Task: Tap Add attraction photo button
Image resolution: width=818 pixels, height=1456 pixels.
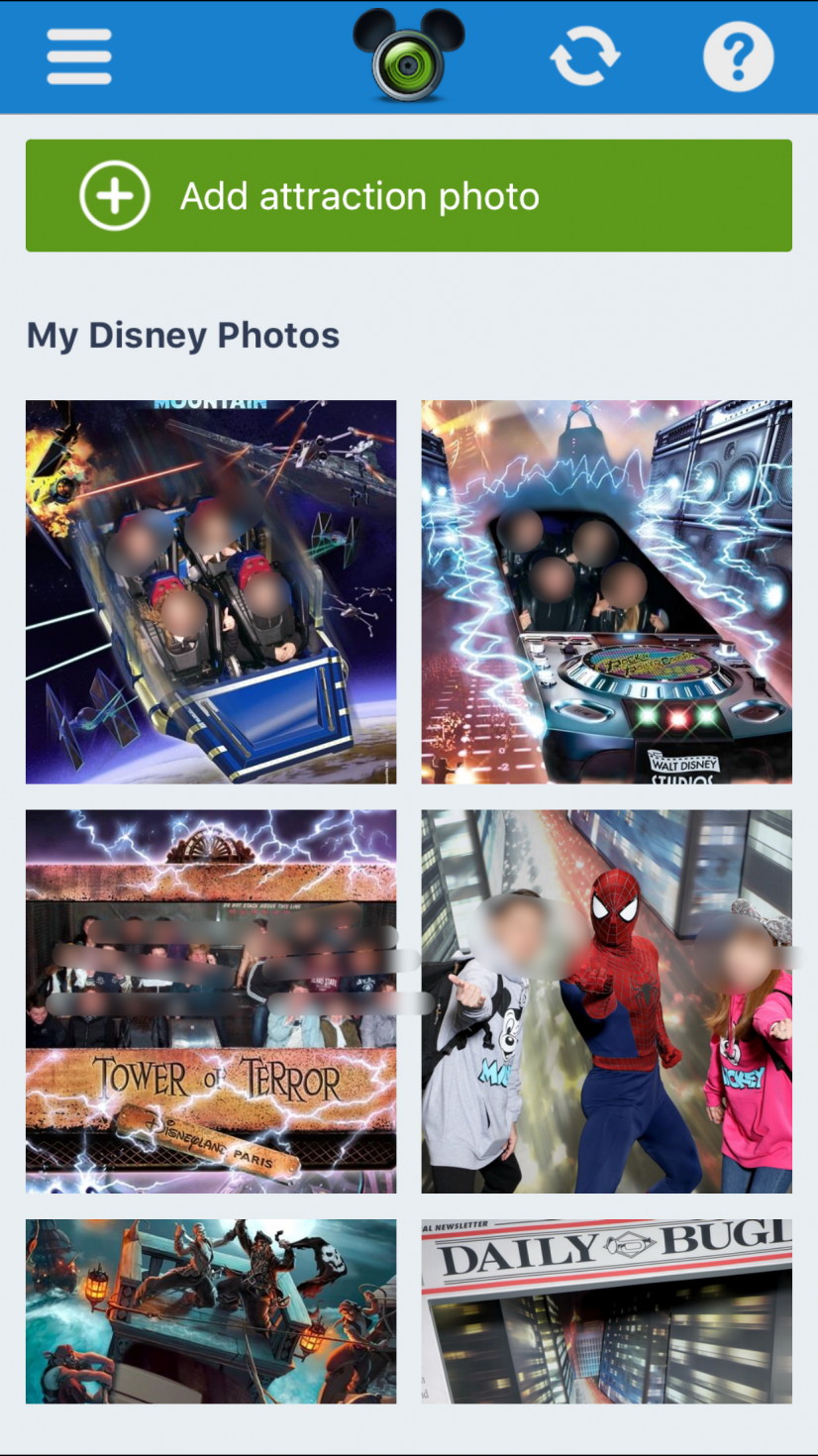Action: pos(408,196)
